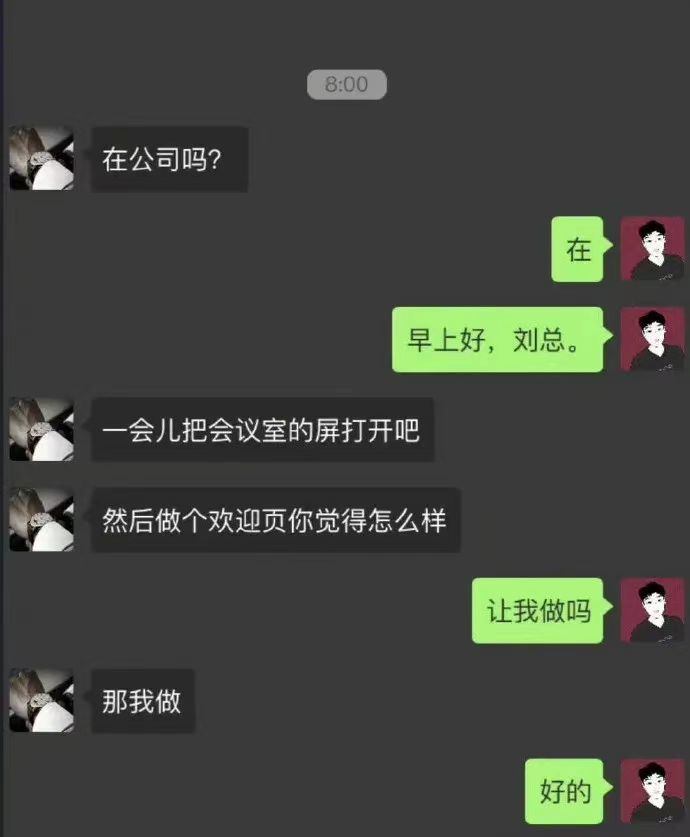Viewport: 690px width, 837px height.
Task: Tap my avatar next to 早上好，刘总。
Action: (652, 339)
